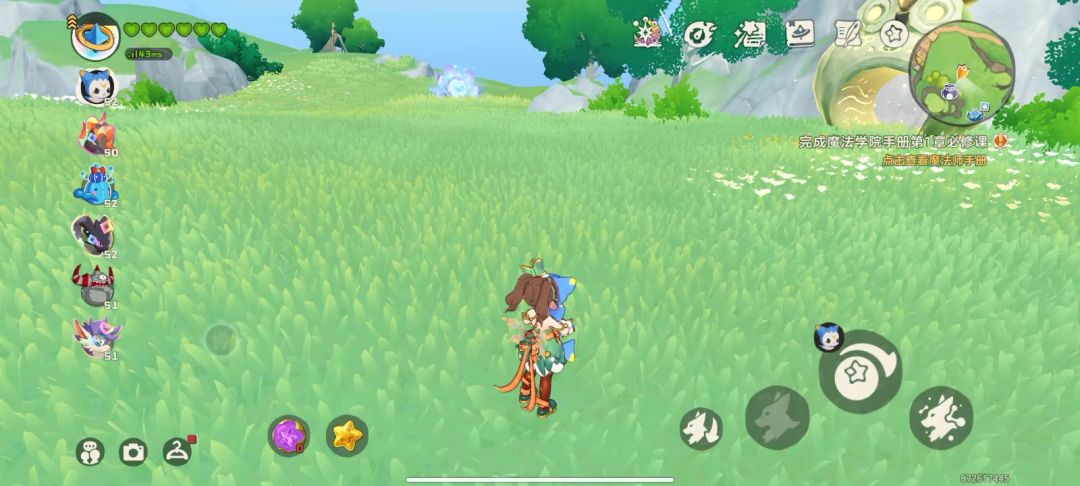
Task: Select the grey spiky pet level 51
Action: click(x=95, y=287)
